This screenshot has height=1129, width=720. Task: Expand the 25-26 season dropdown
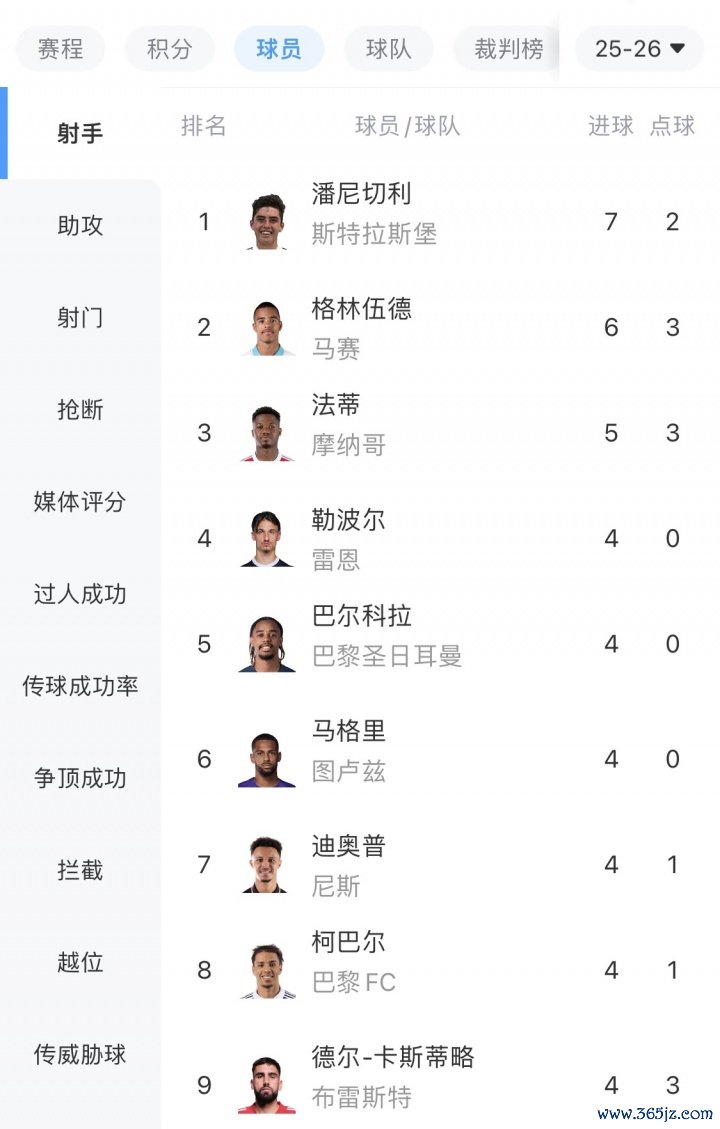pos(639,48)
